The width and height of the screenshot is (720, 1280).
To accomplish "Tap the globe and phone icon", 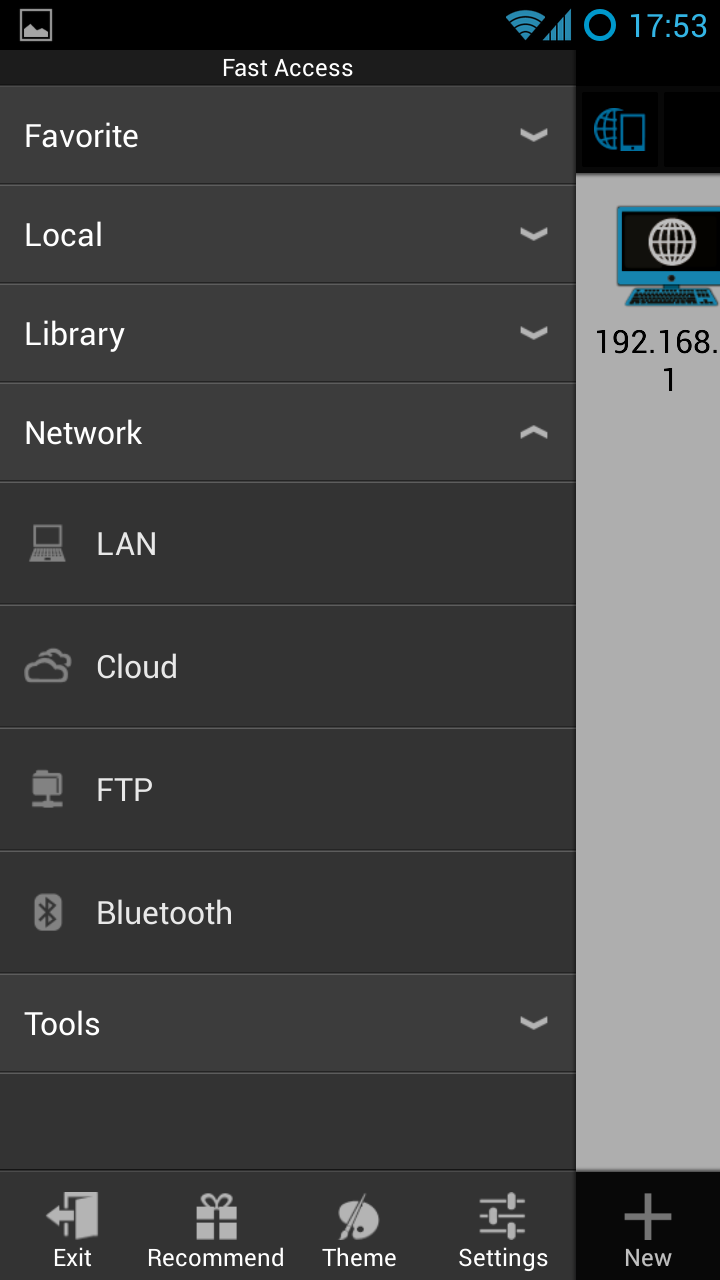I will (620, 131).
